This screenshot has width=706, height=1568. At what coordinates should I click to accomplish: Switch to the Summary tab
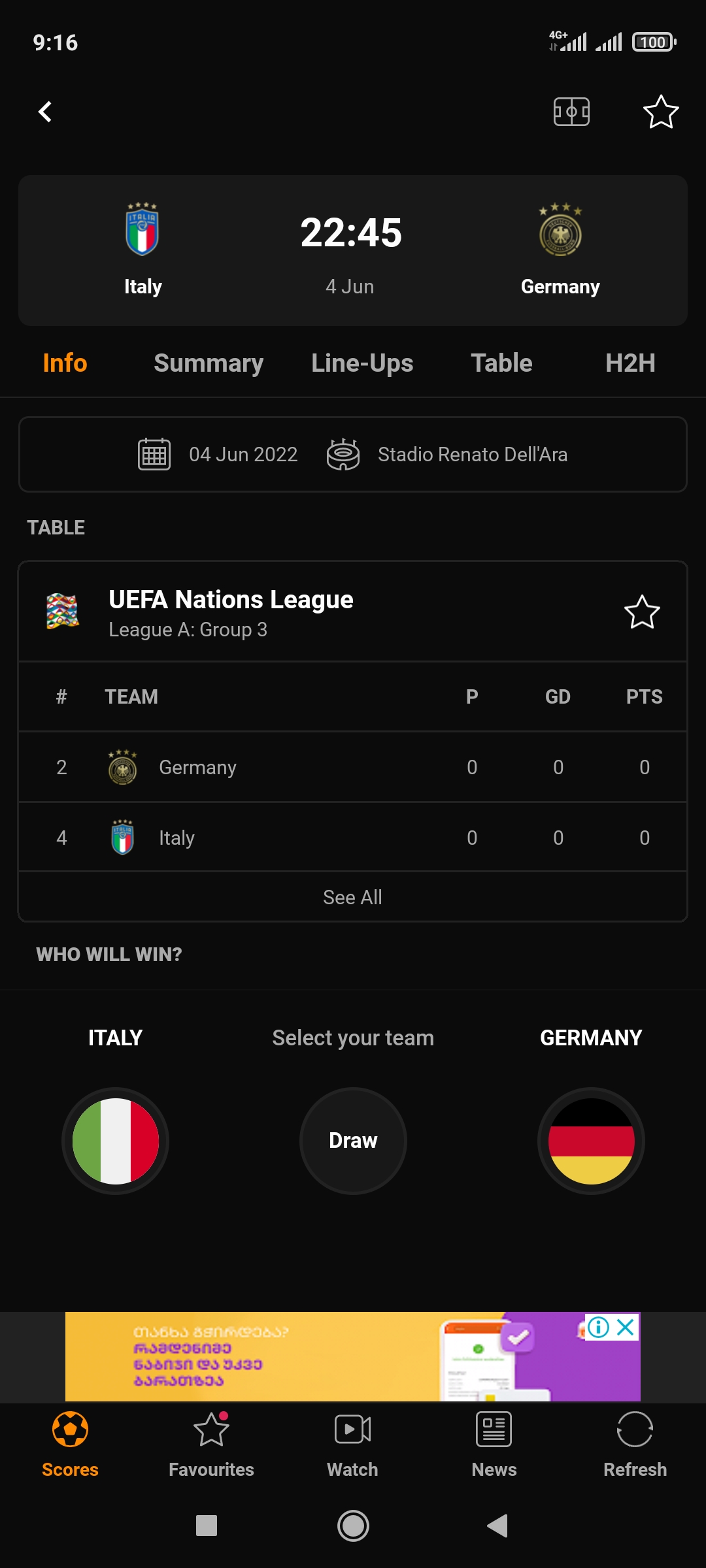point(209,363)
